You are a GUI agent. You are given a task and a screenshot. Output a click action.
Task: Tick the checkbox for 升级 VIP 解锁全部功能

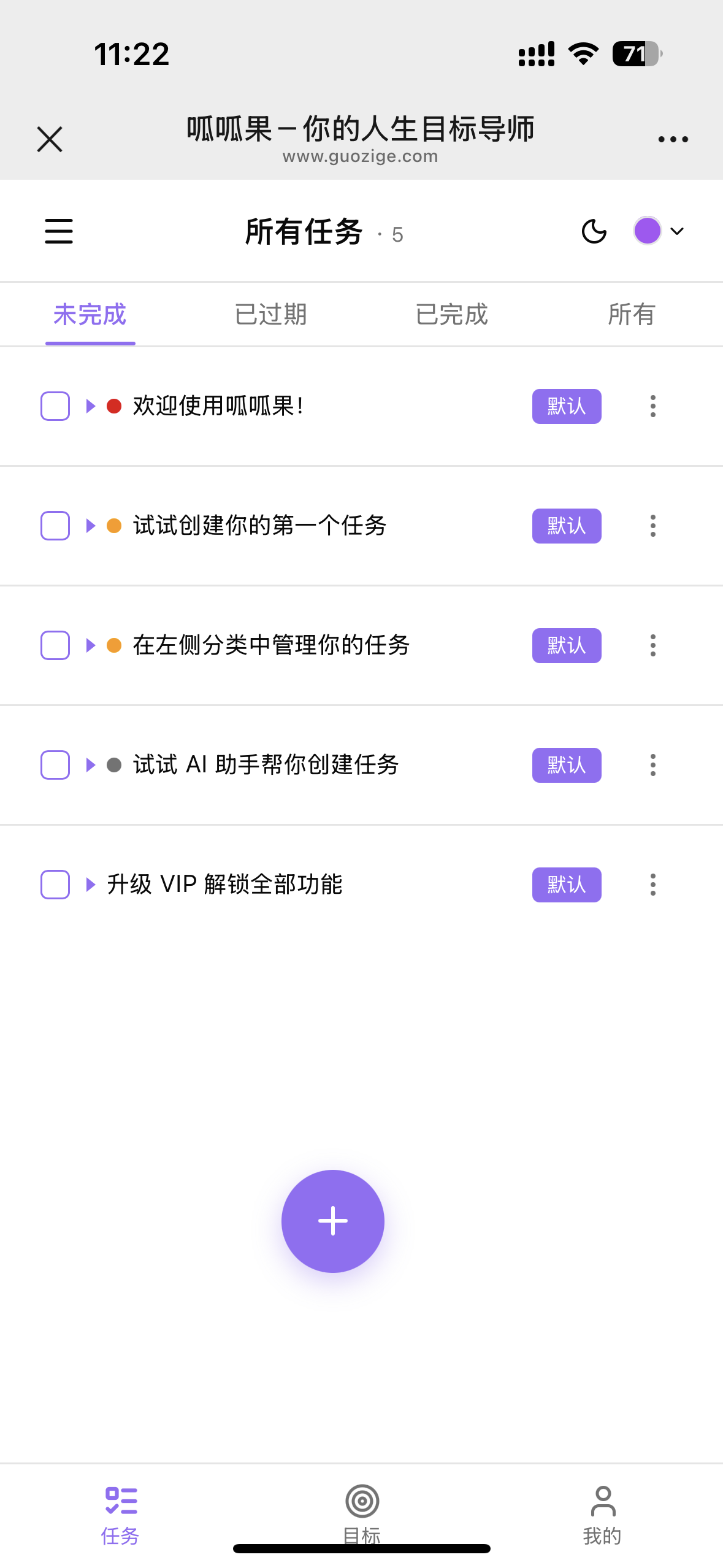tap(55, 885)
